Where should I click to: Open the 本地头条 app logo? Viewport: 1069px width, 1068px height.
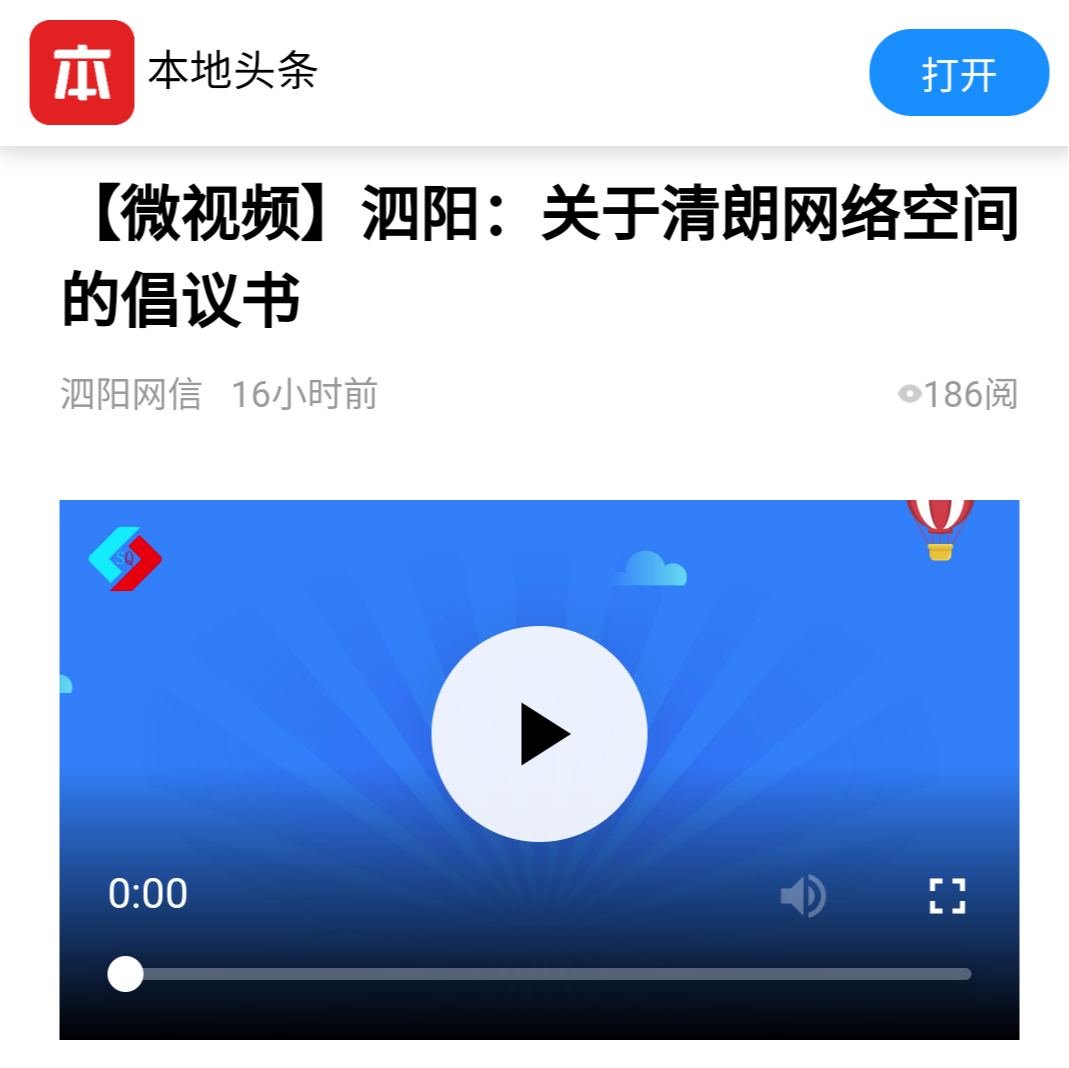coord(82,73)
